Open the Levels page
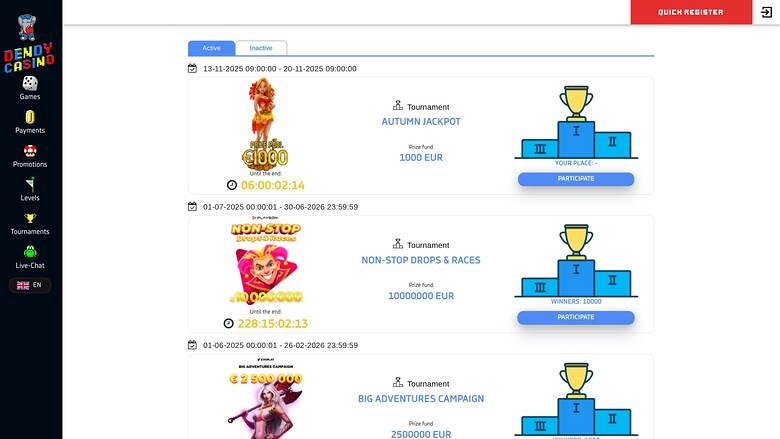 pos(30,189)
